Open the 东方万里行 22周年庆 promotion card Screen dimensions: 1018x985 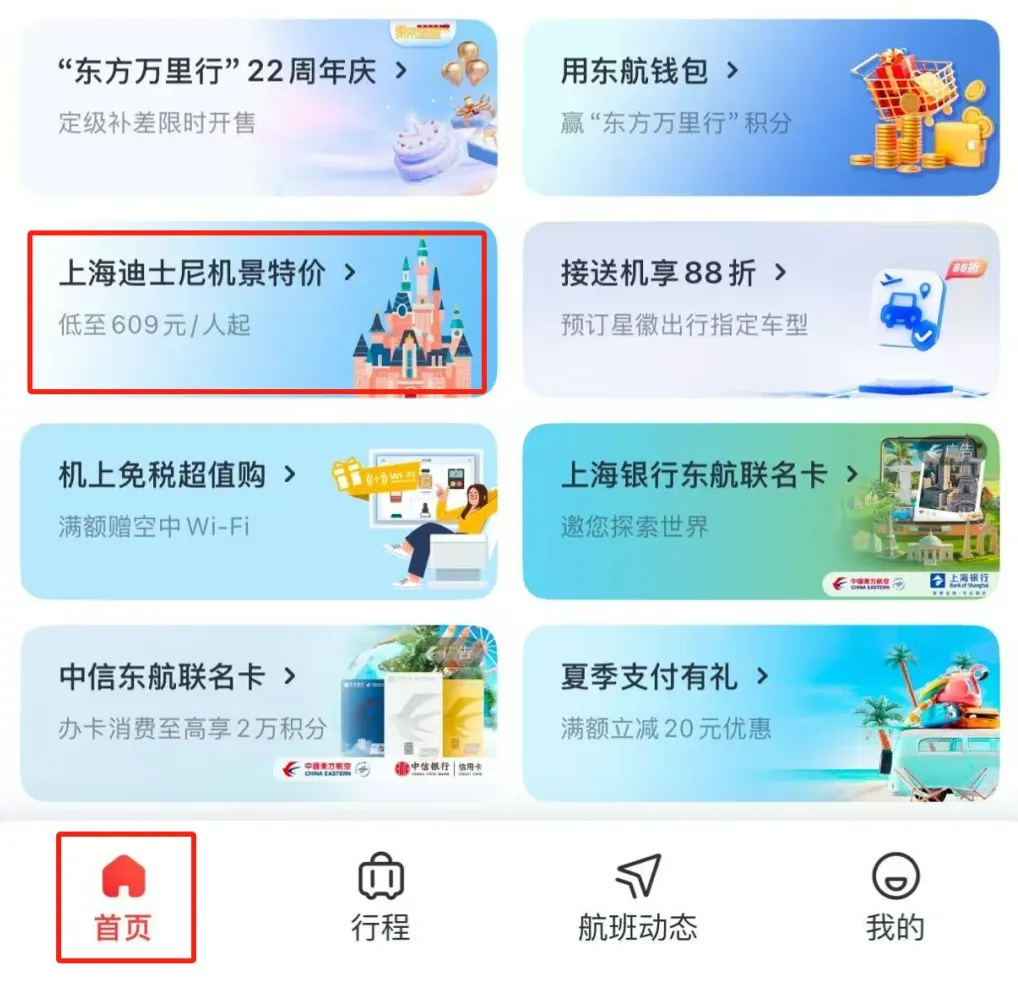(x=258, y=106)
